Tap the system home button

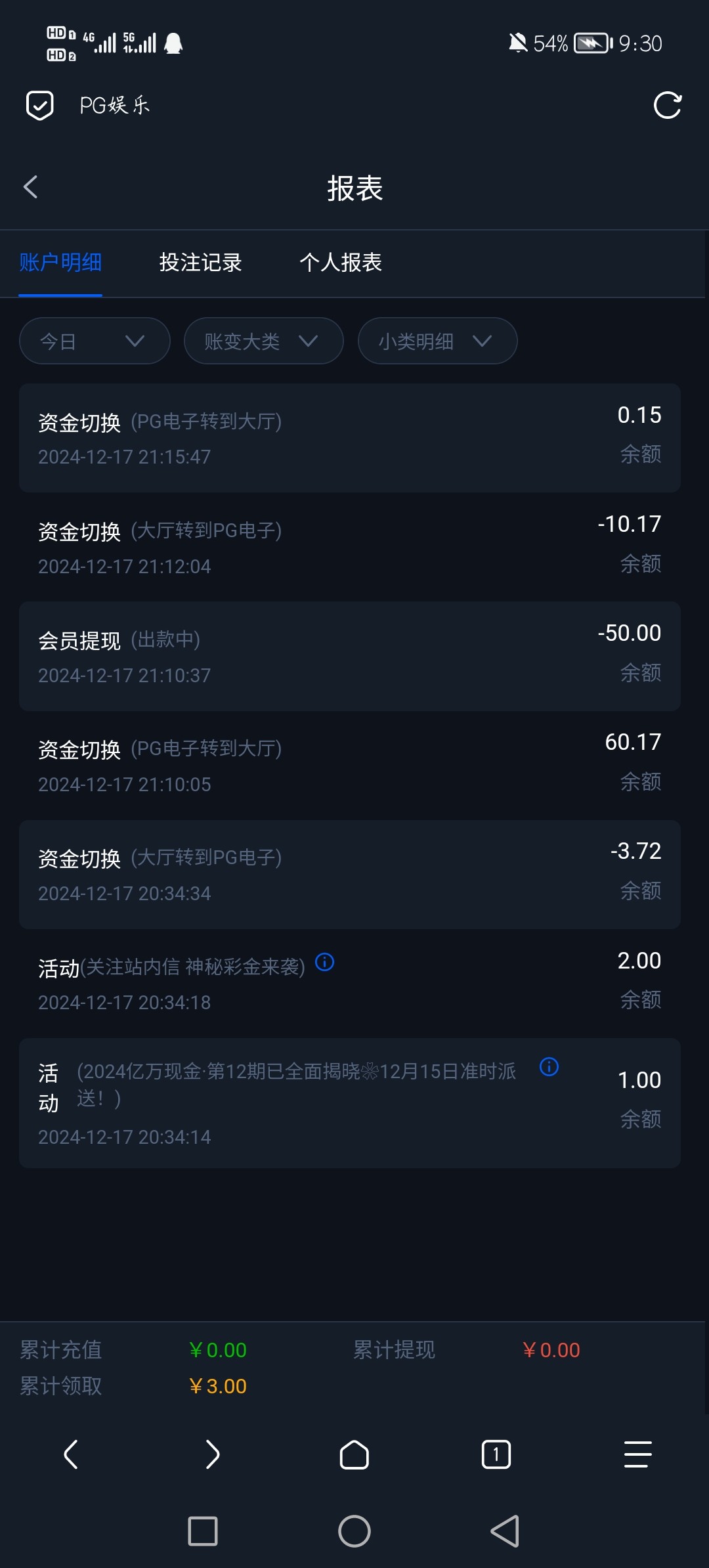[x=354, y=1531]
